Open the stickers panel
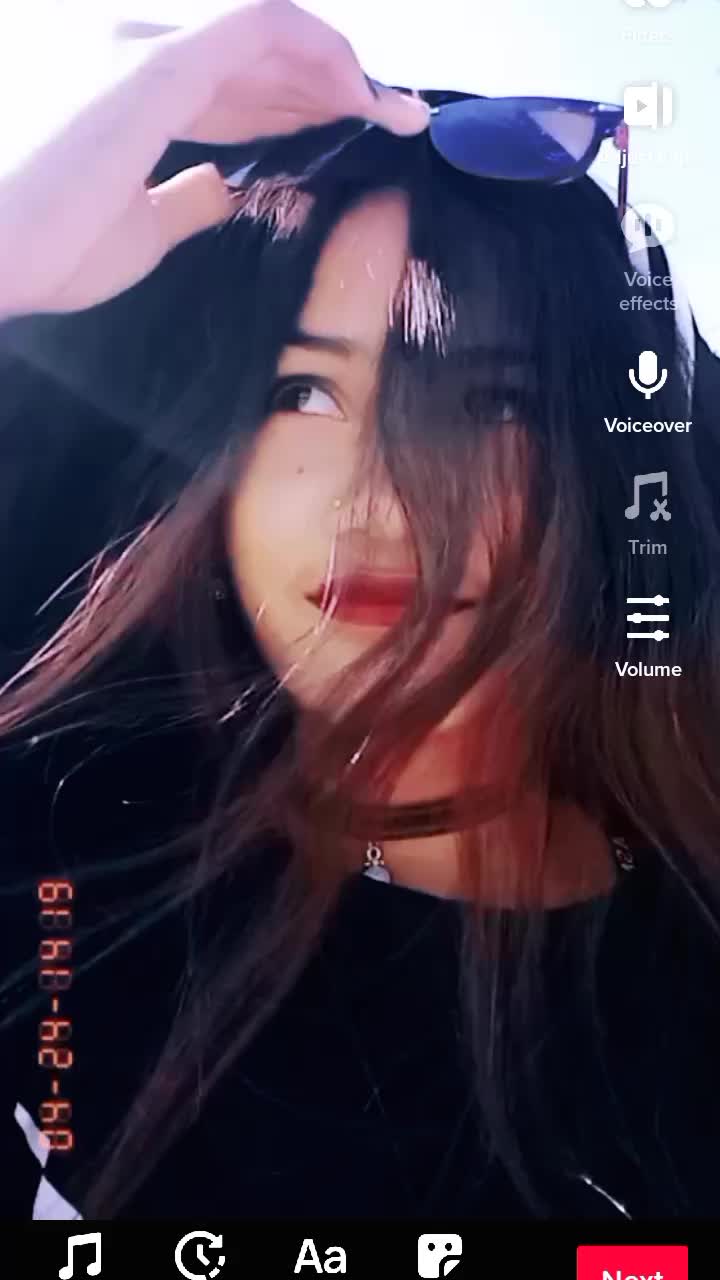Screen dimensions: 720x1280 click(440, 1255)
